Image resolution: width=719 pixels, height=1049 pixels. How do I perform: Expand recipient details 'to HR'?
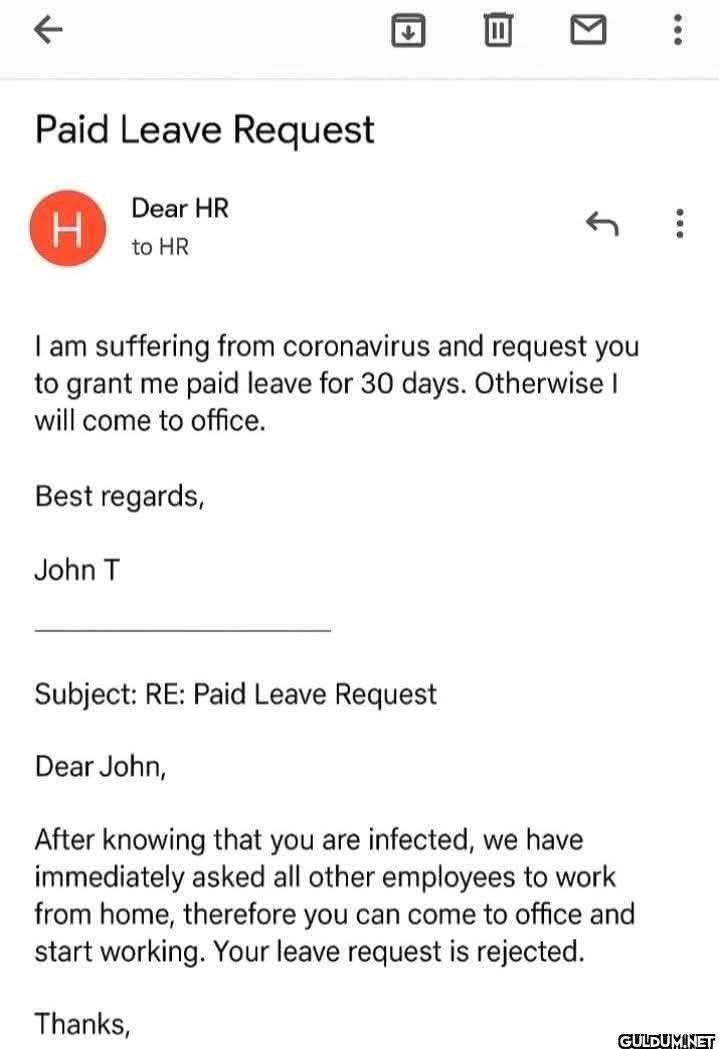pos(160,247)
